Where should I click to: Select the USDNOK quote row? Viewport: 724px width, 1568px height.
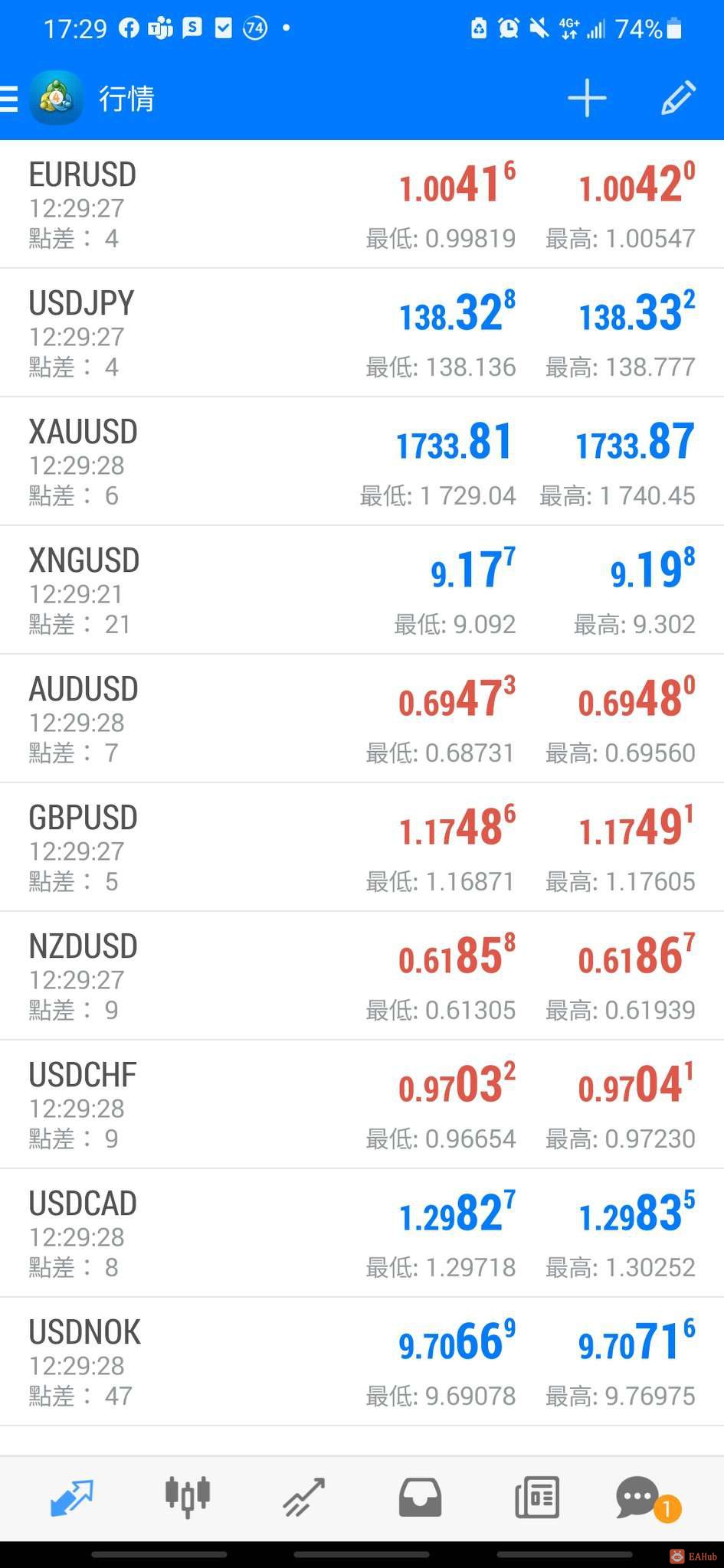click(x=362, y=1362)
